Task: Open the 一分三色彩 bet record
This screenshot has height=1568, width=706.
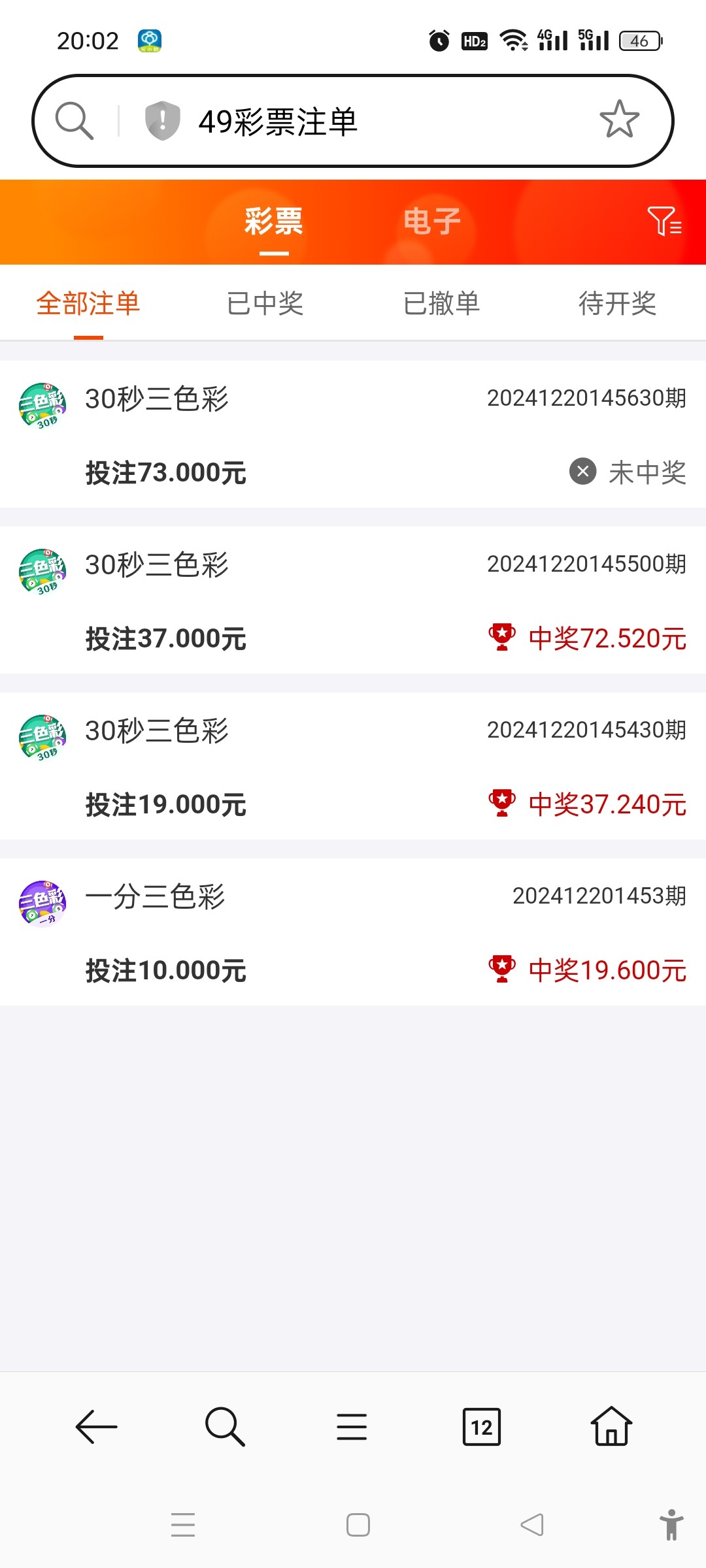Action: click(x=353, y=932)
